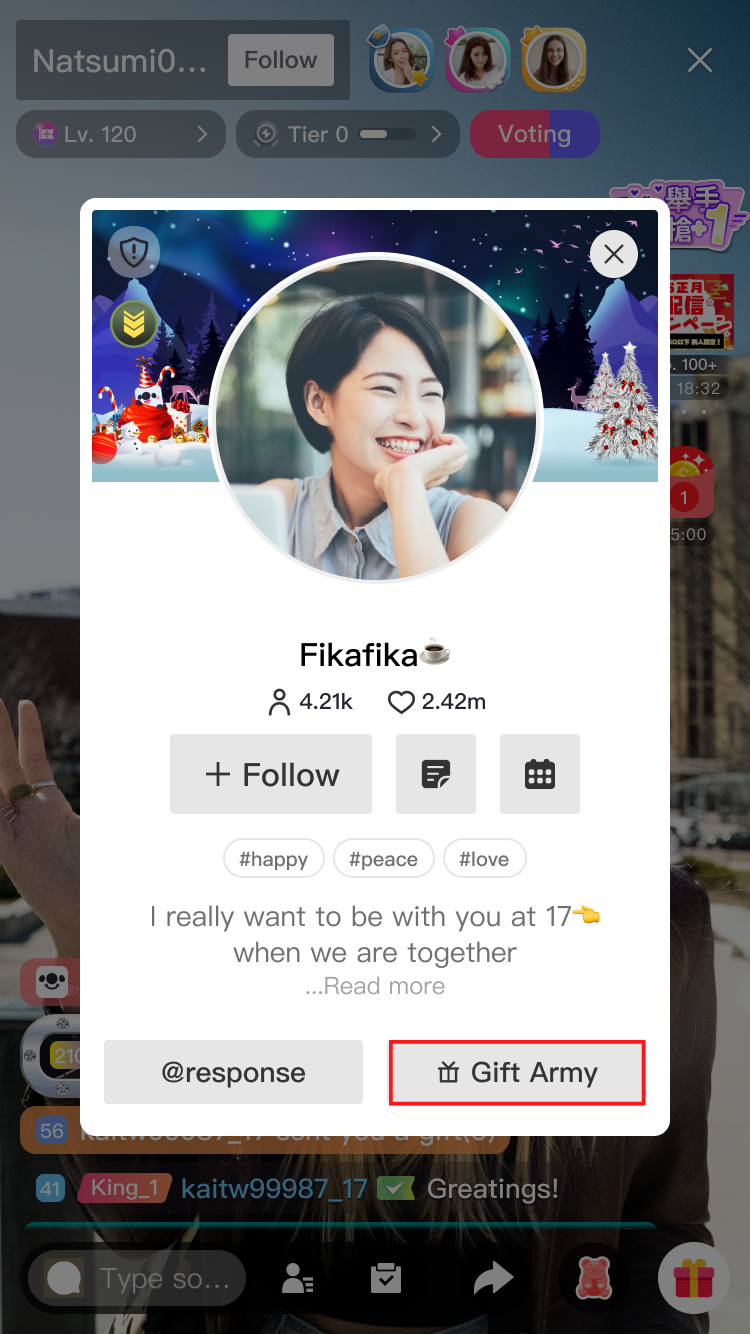Screen dimensions: 750x1334
Task: Select the #happy hashtag chip
Action: tap(273, 859)
